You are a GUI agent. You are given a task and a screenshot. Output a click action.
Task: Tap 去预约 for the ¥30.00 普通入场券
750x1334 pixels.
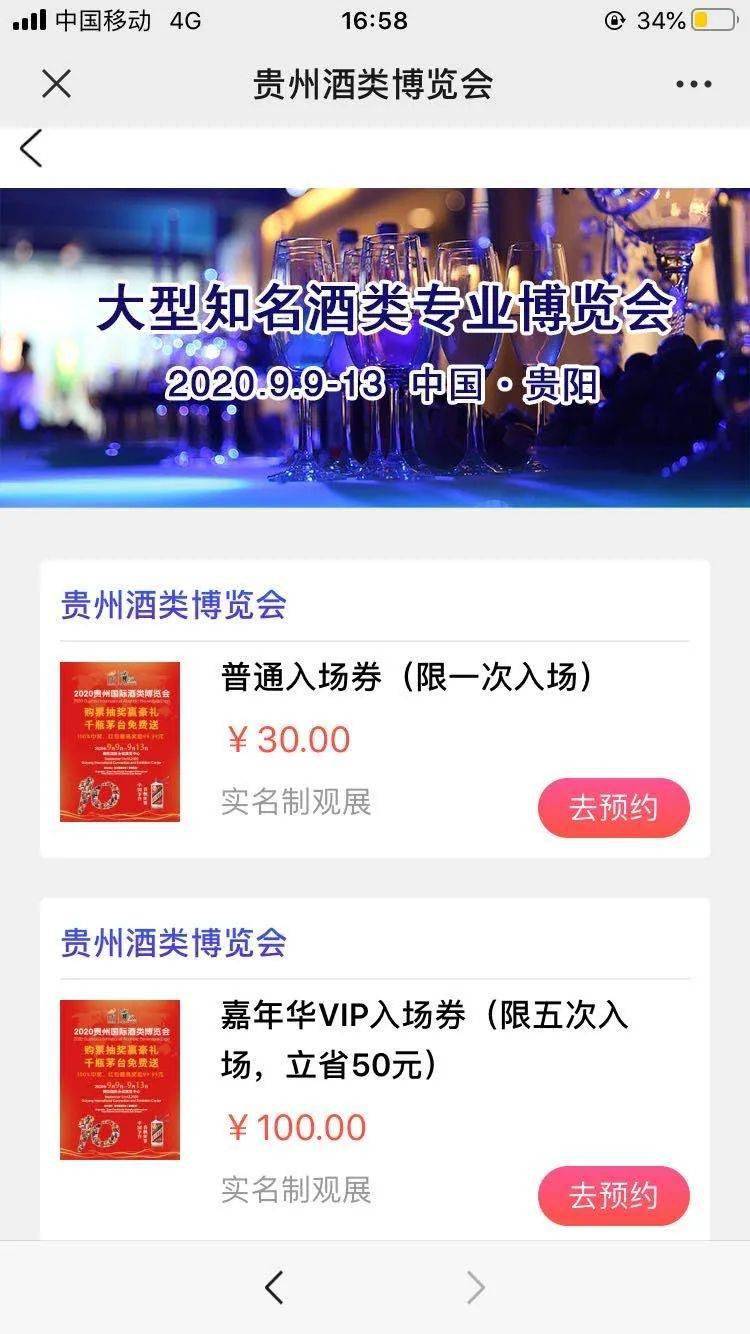pyautogui.click(x=613, y=808)
